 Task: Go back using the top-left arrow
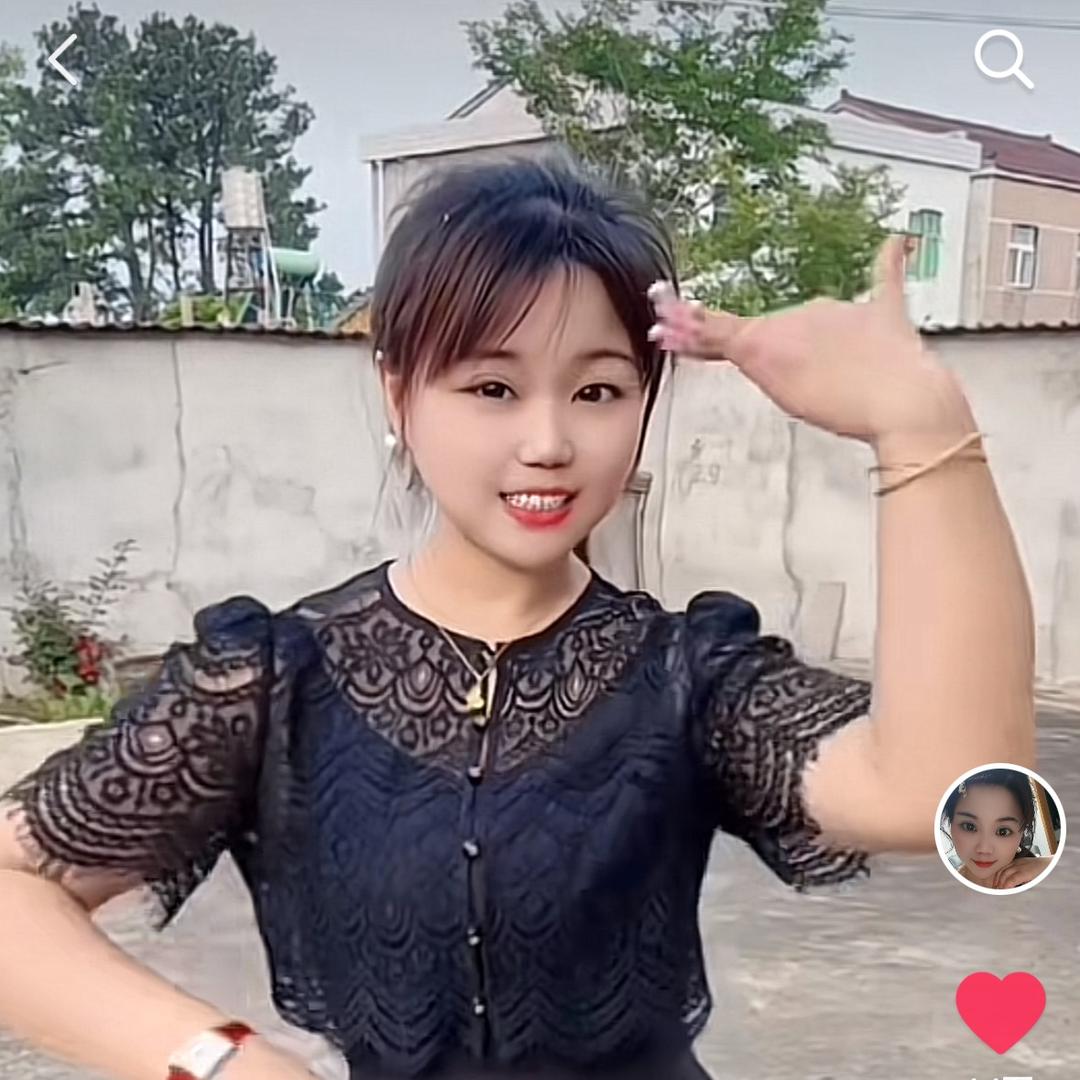click(62, 60)
